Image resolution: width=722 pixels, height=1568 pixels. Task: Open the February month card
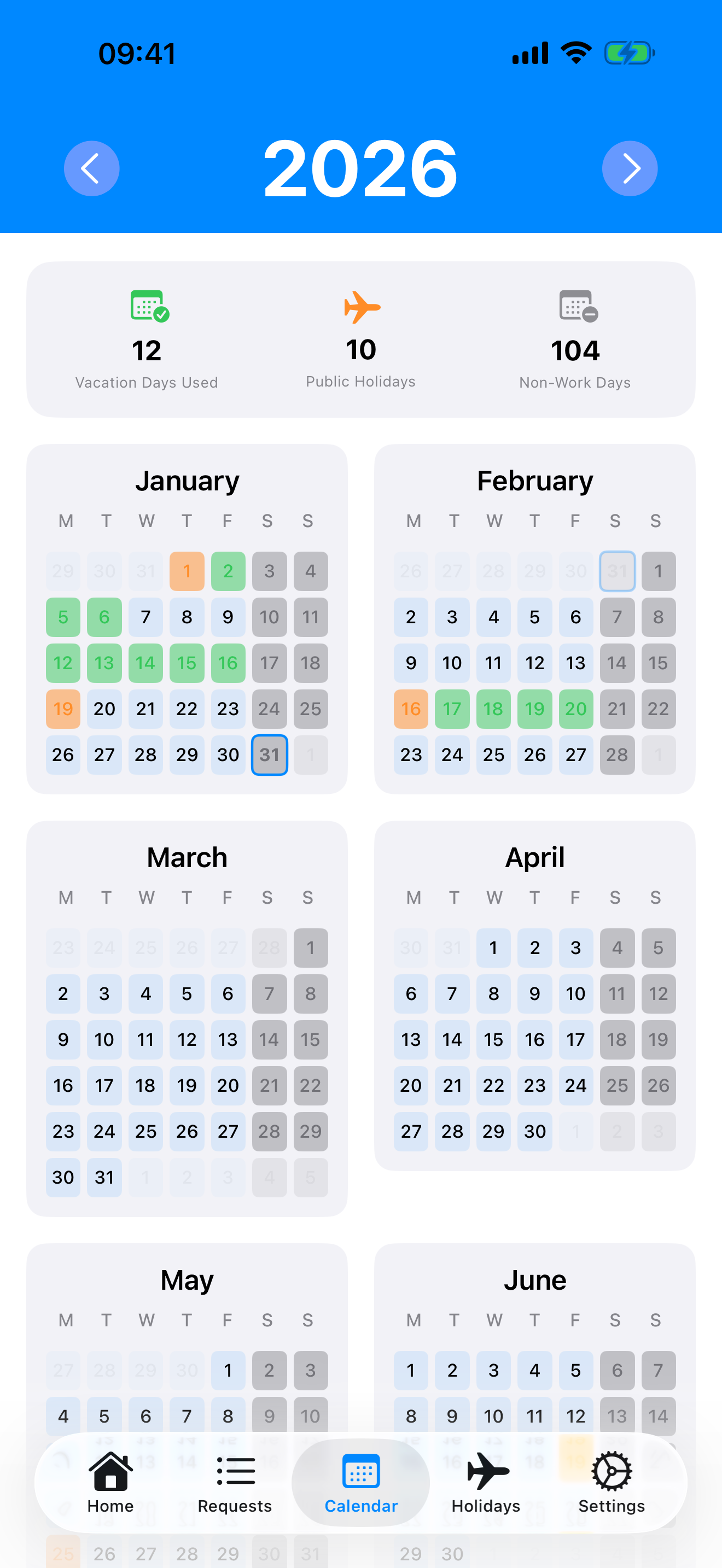534,481
